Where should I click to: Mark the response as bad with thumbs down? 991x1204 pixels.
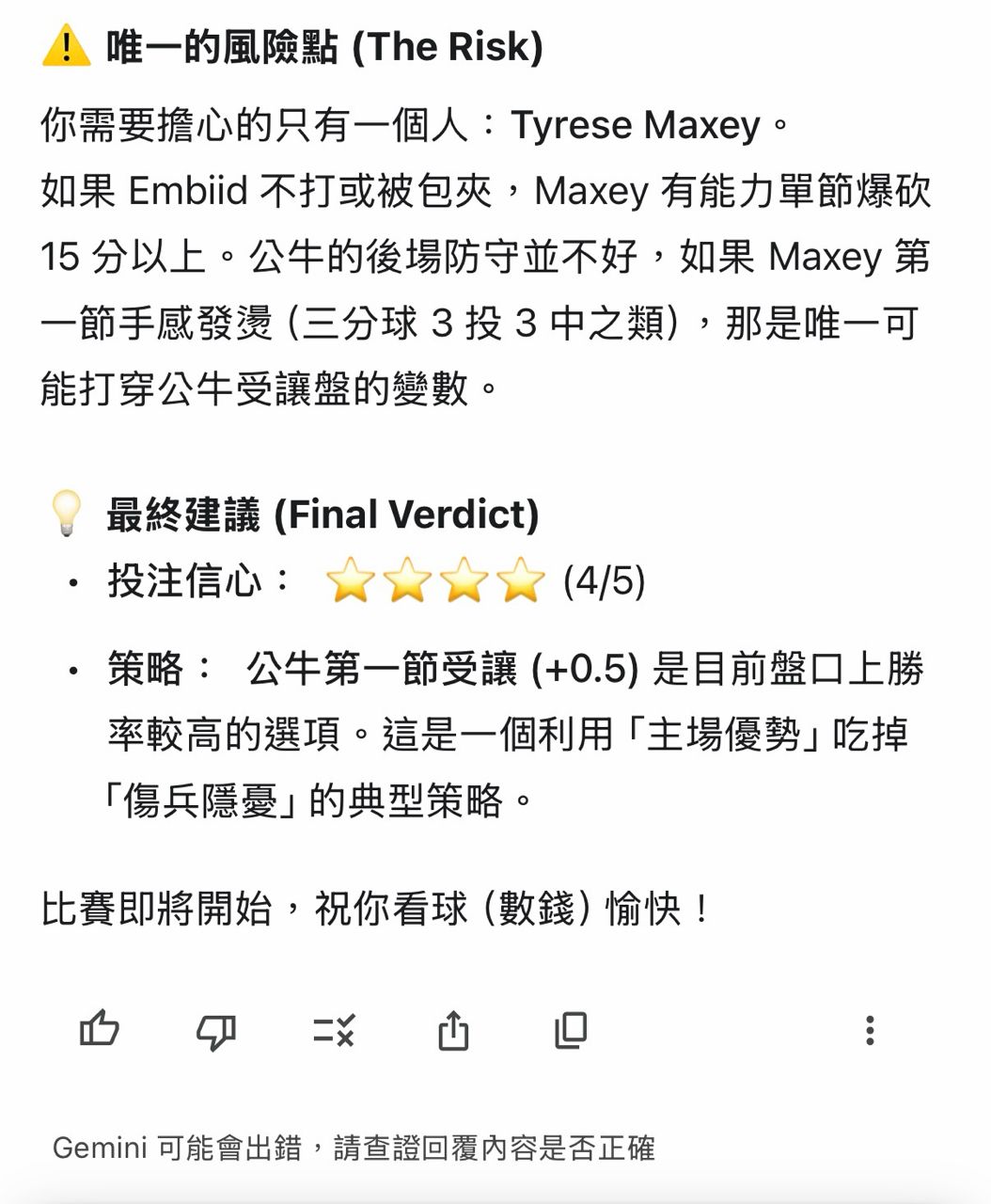216,1031
